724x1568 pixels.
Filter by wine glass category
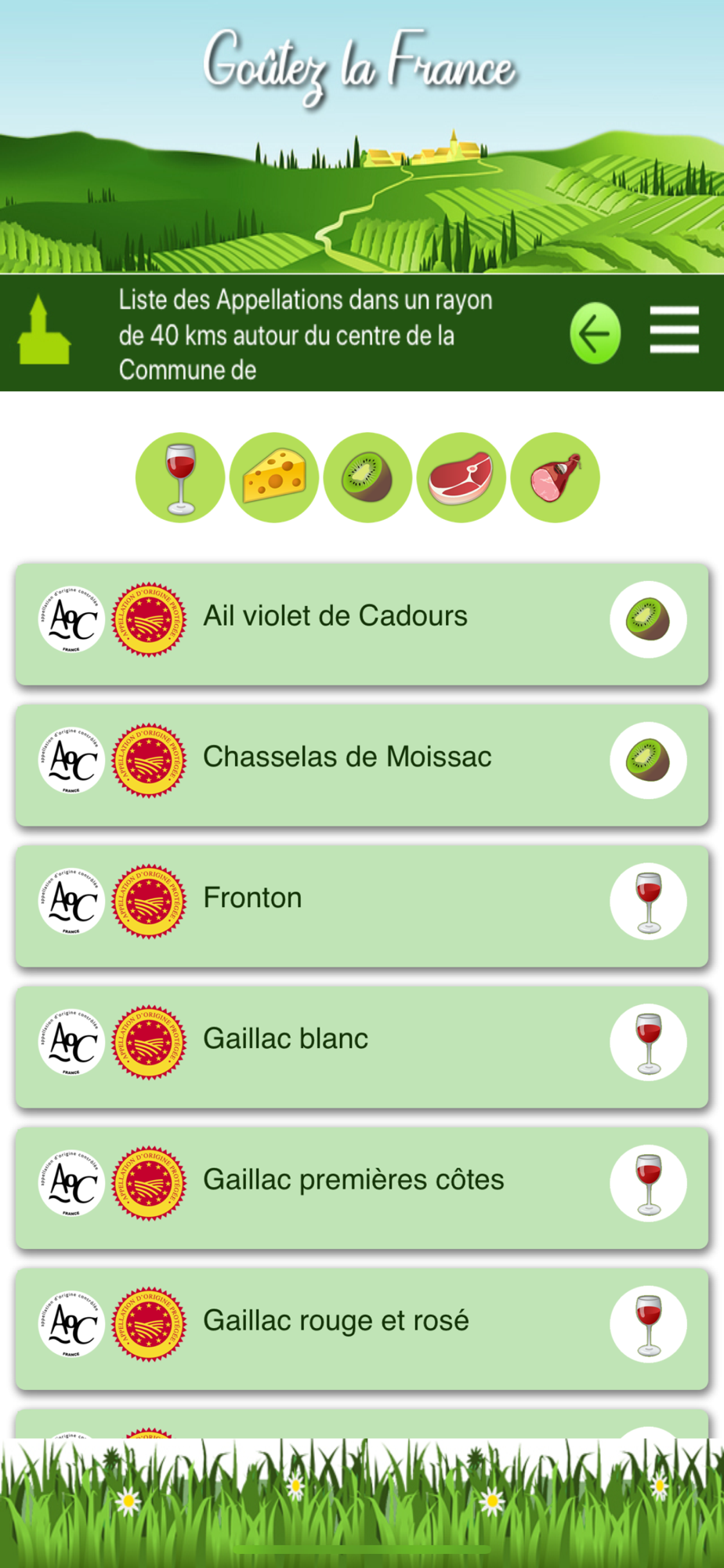click(x=180, y=477)
